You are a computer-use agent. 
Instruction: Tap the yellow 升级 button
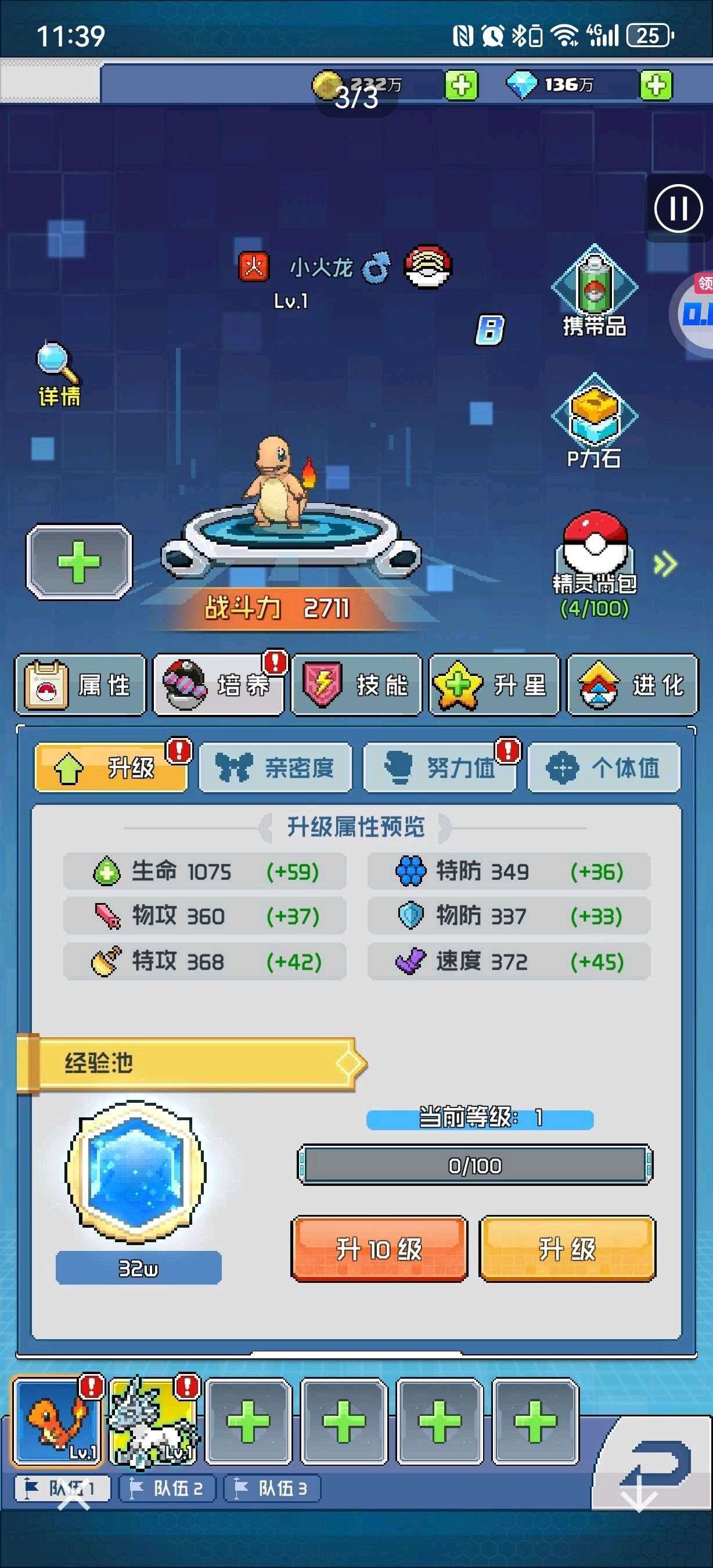[567, 1250]
